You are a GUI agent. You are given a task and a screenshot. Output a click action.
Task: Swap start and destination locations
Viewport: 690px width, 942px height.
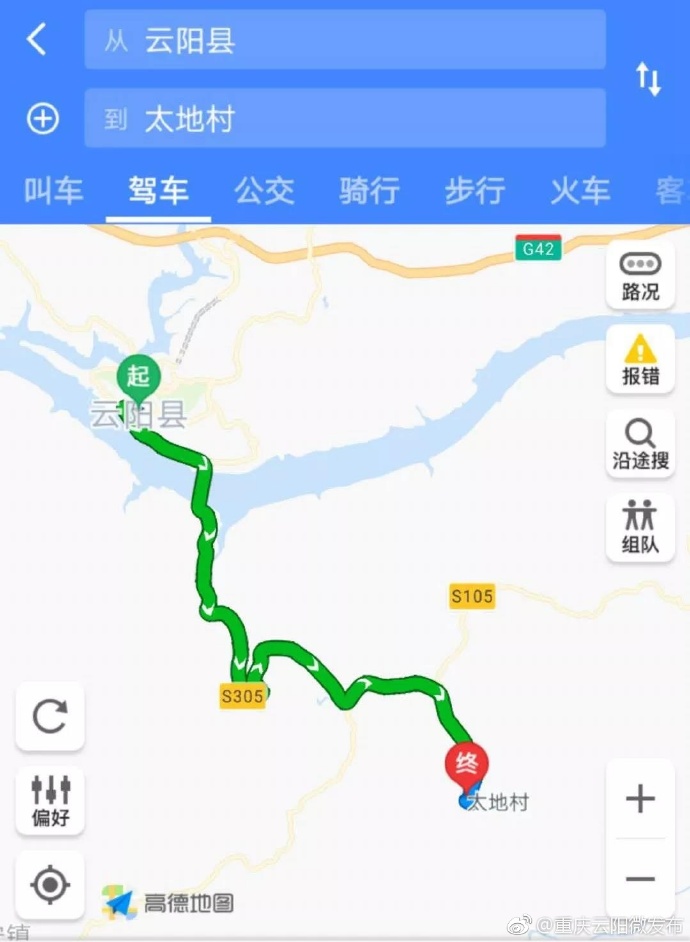click(649, 79)
